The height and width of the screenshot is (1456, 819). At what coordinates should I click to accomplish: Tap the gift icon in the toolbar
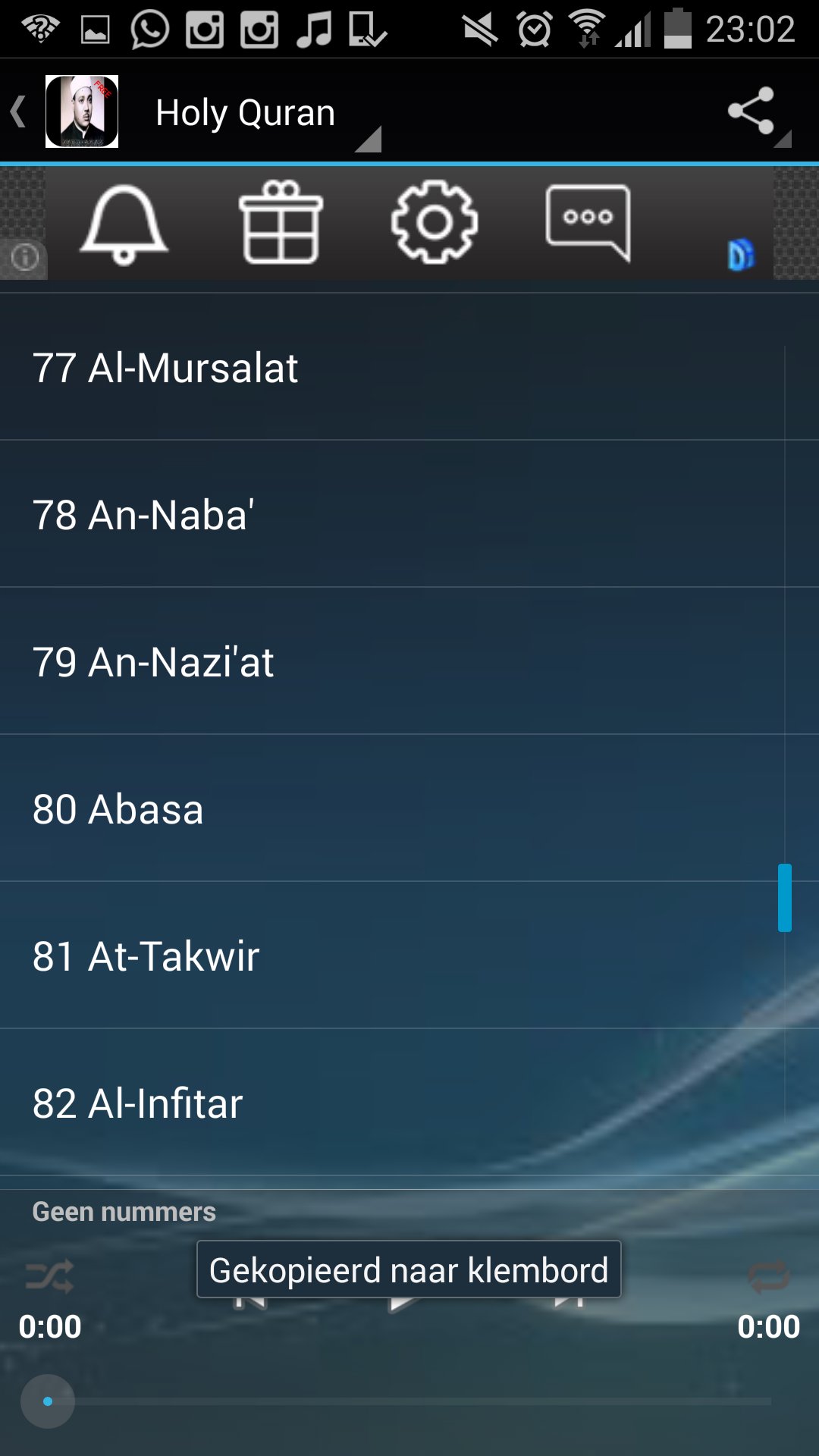279,222
